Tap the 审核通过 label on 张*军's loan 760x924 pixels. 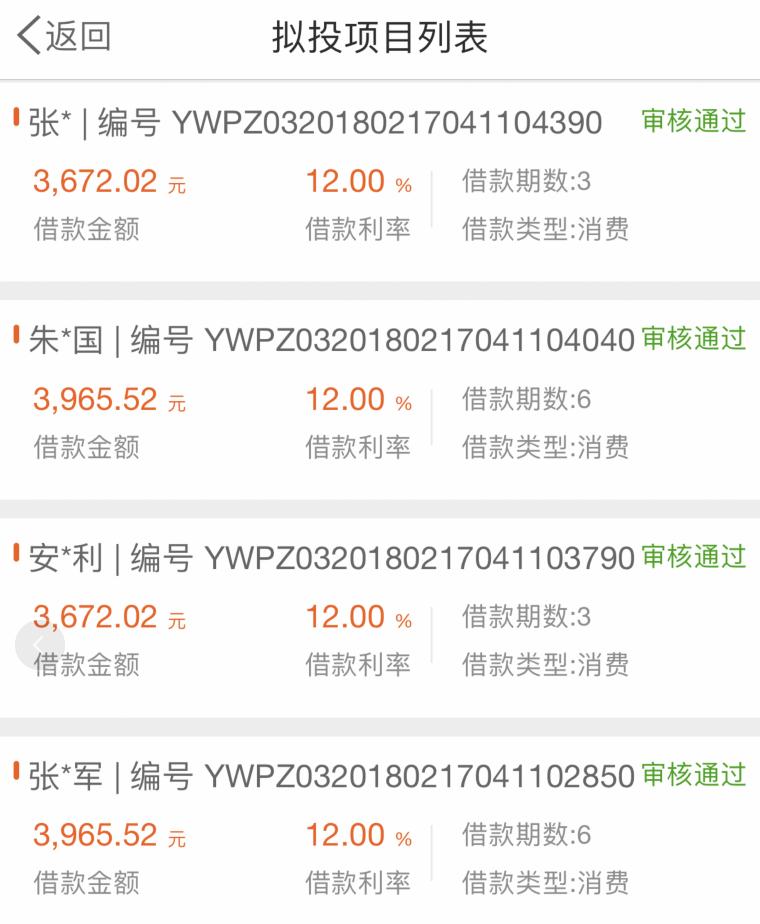click(x=695, y=774)
